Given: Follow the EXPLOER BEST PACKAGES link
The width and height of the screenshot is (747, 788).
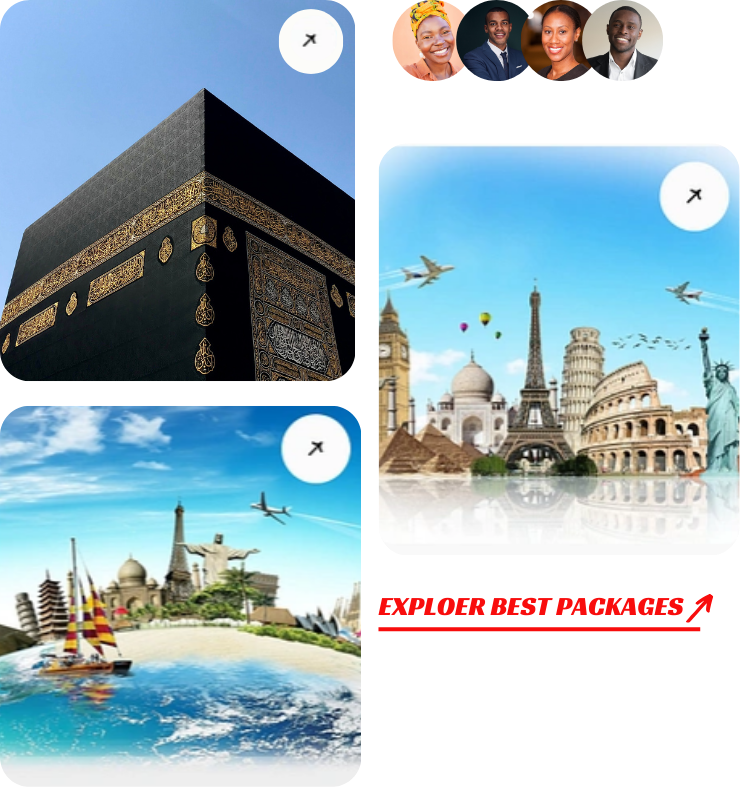Looking at the screenshot, I should [543, 607].
